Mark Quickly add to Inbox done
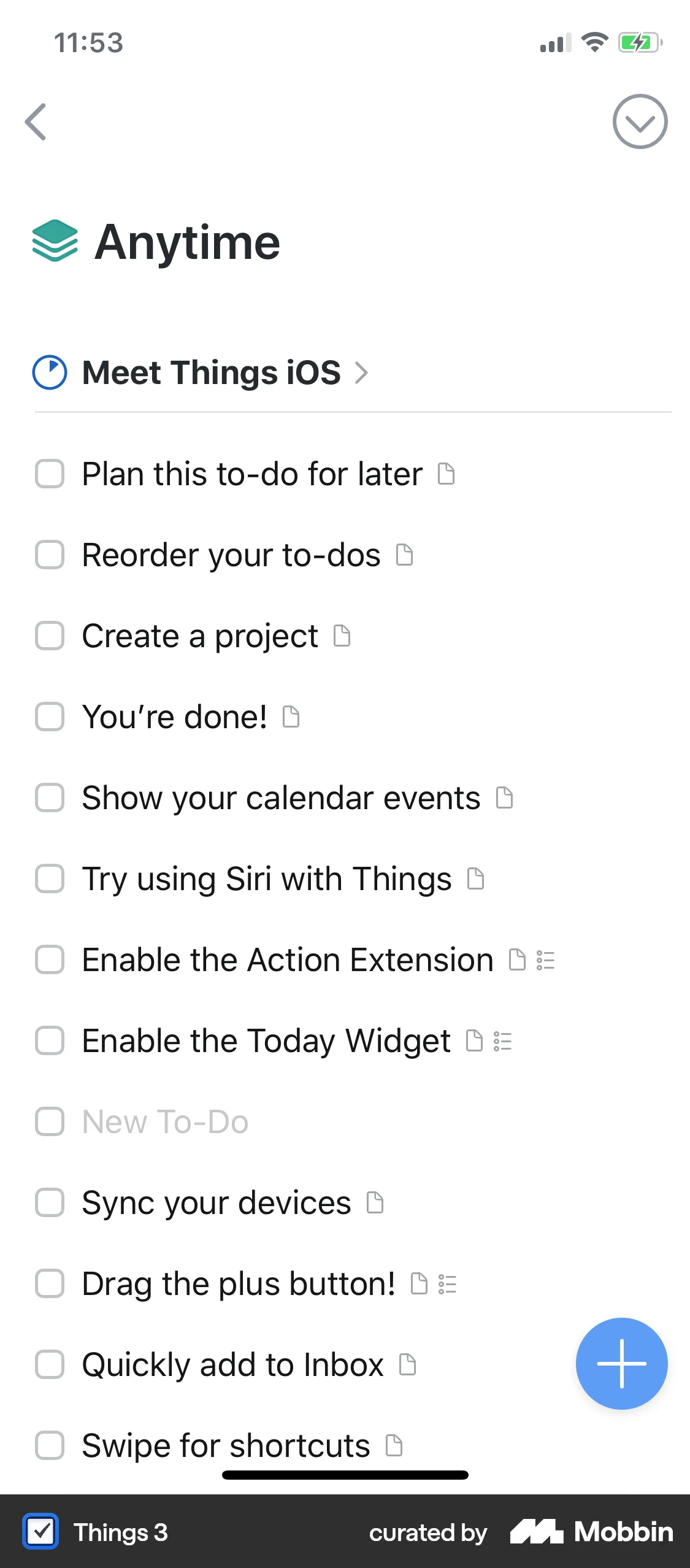This screenshot has width=690, height=1568. [x=50, y=1365]
